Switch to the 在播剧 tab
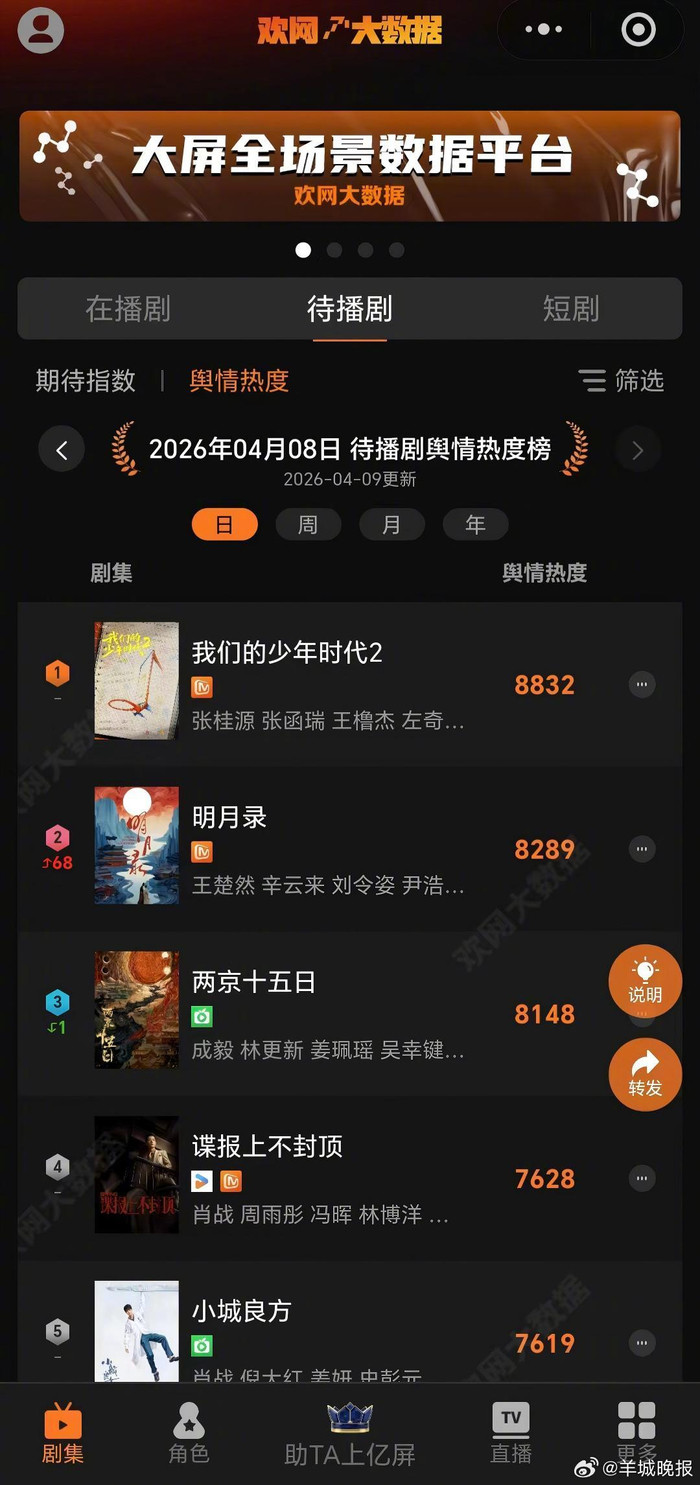700x1485 pixels. click(128, 309)
